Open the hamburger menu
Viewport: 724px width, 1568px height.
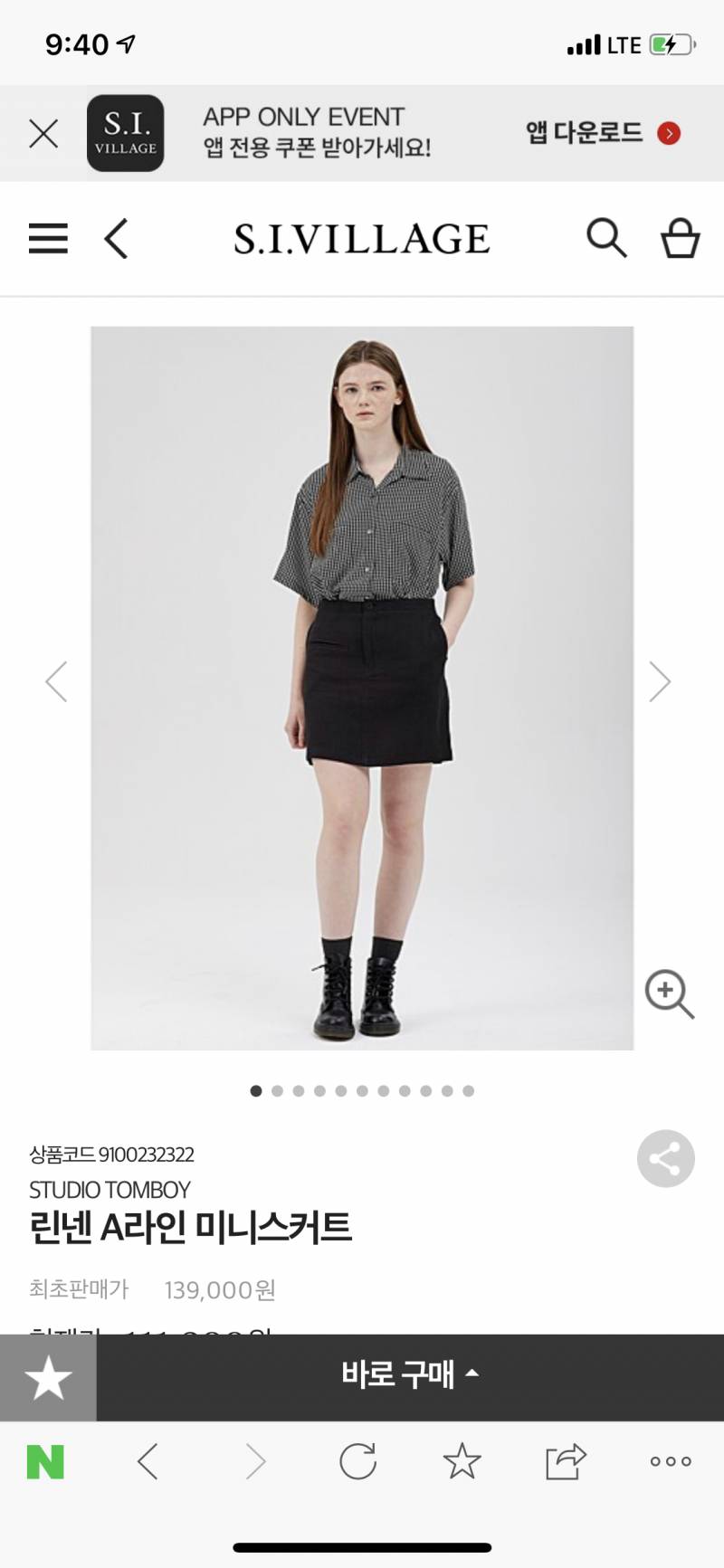point(48,239)
